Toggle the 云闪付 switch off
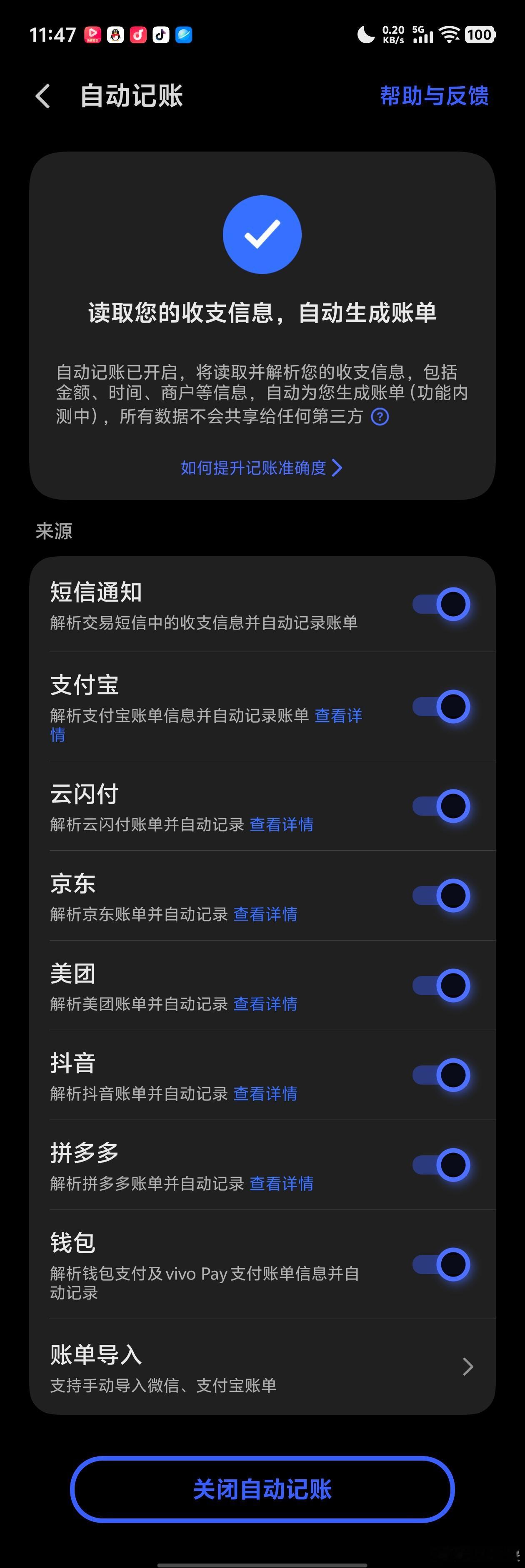This screenshot has width=525, height=1568. (x=441, y=806)
